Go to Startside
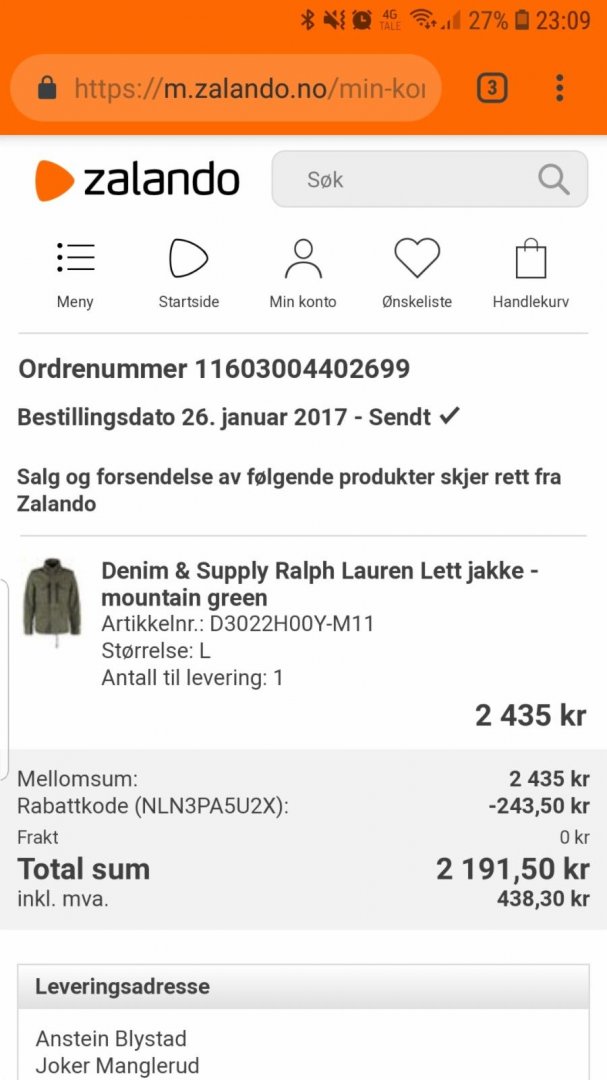This screenshot has height=1080, width=607. click(x=188, y=273)
